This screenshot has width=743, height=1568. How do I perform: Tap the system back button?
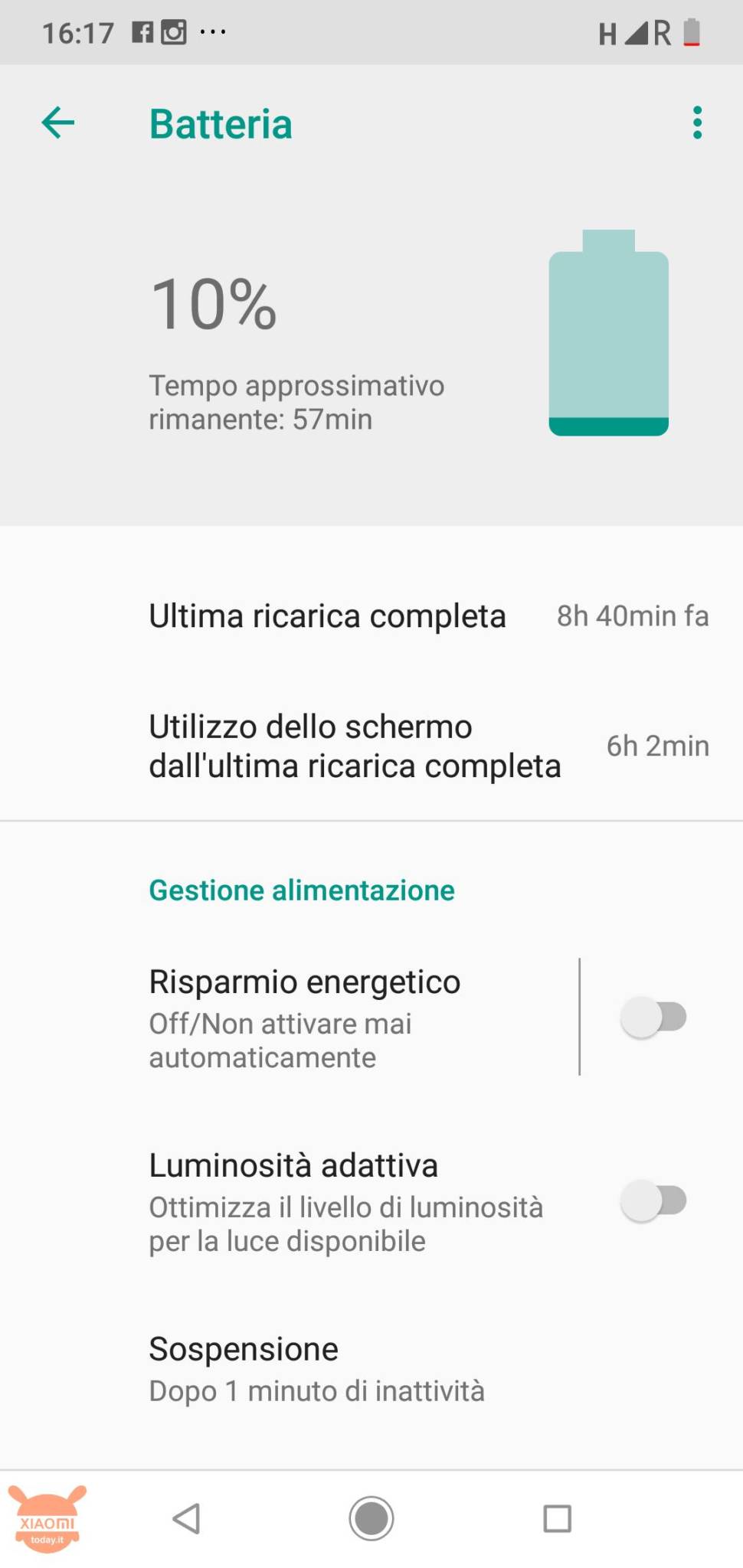pyautogui.click(x=186, y=1518)
